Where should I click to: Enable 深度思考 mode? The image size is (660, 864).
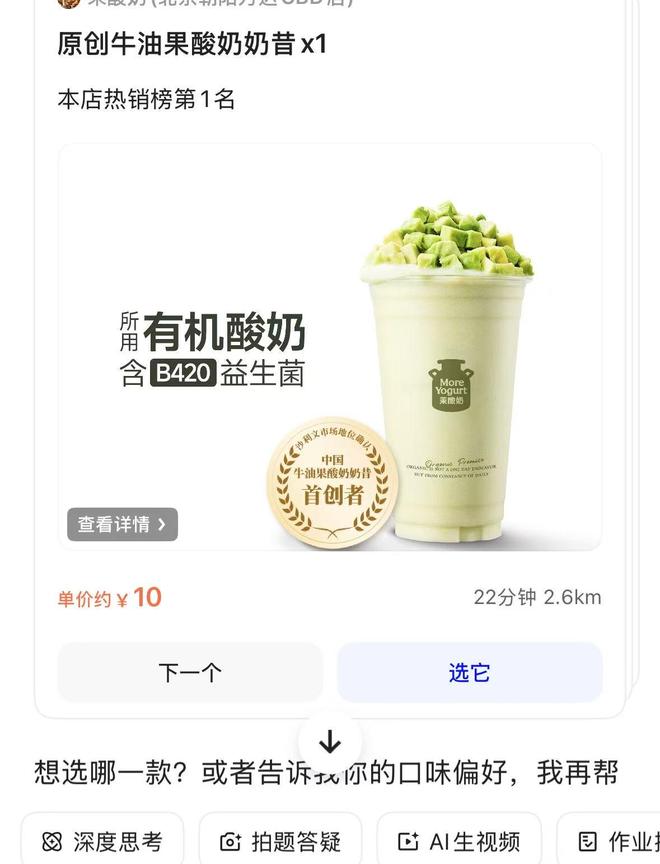(102, 841)
